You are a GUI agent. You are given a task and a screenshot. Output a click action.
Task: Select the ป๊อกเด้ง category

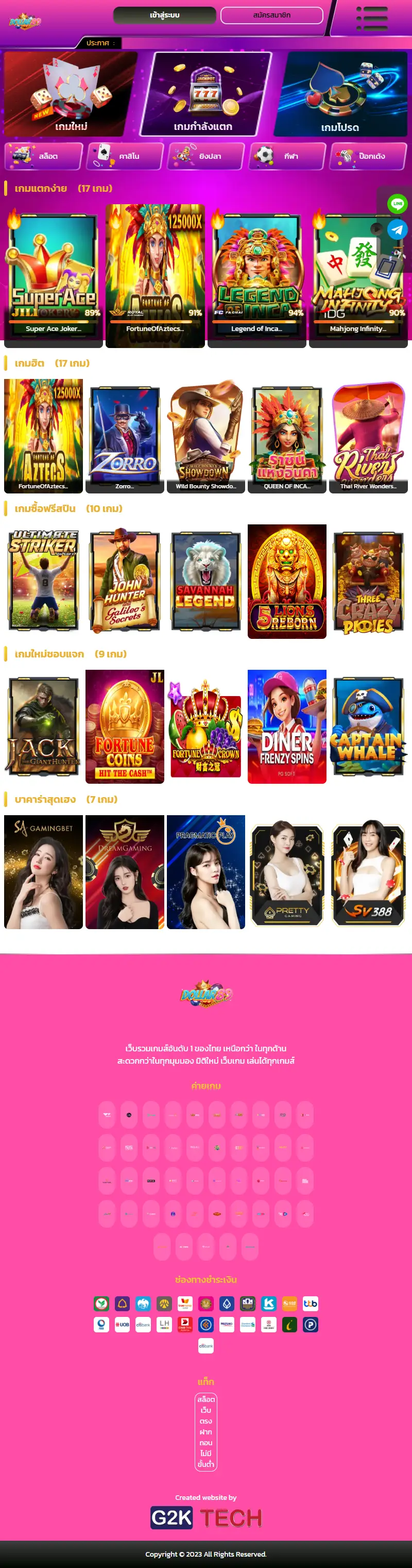pyautogui.click(x=368, y=156)
